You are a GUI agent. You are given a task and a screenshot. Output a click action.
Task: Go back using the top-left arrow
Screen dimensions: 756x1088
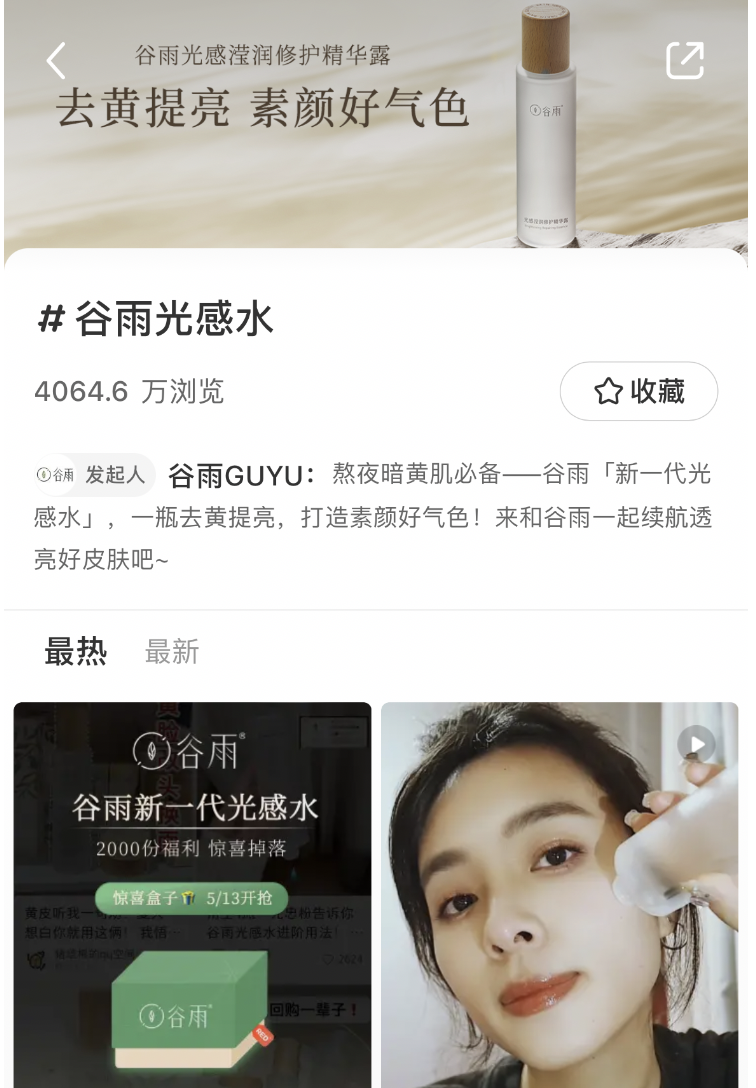point(57,61)
